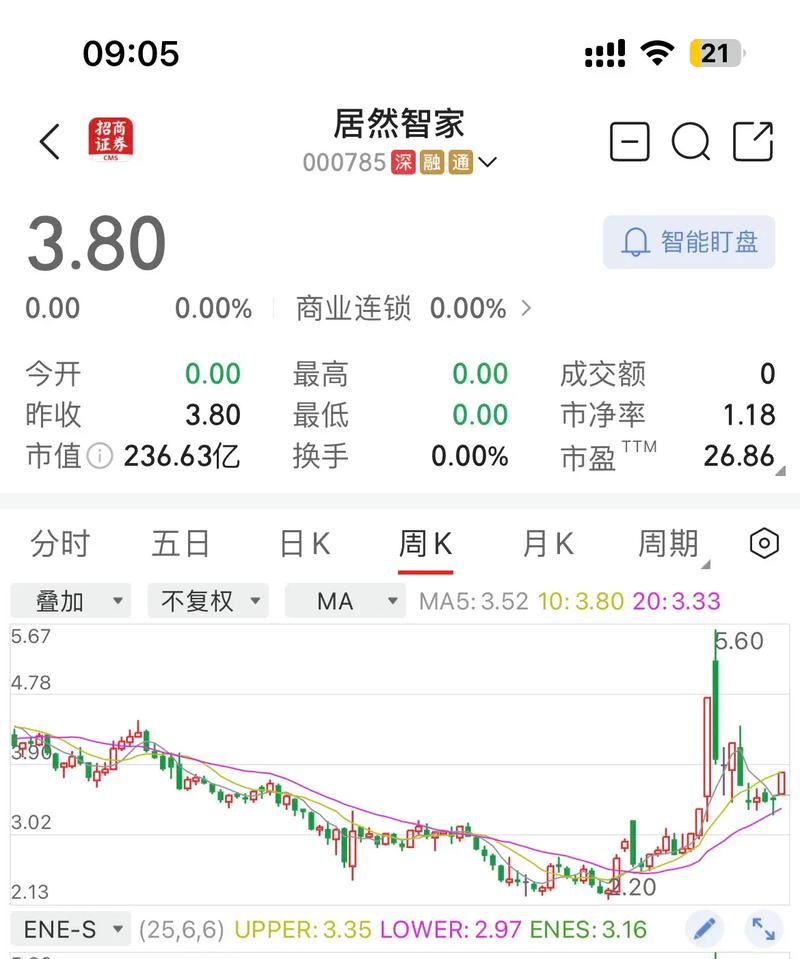The height and width of the screenshot is (959, 800).
Task: Expand chart to fullscreen with arrows icon
Action: click(761, 929)
